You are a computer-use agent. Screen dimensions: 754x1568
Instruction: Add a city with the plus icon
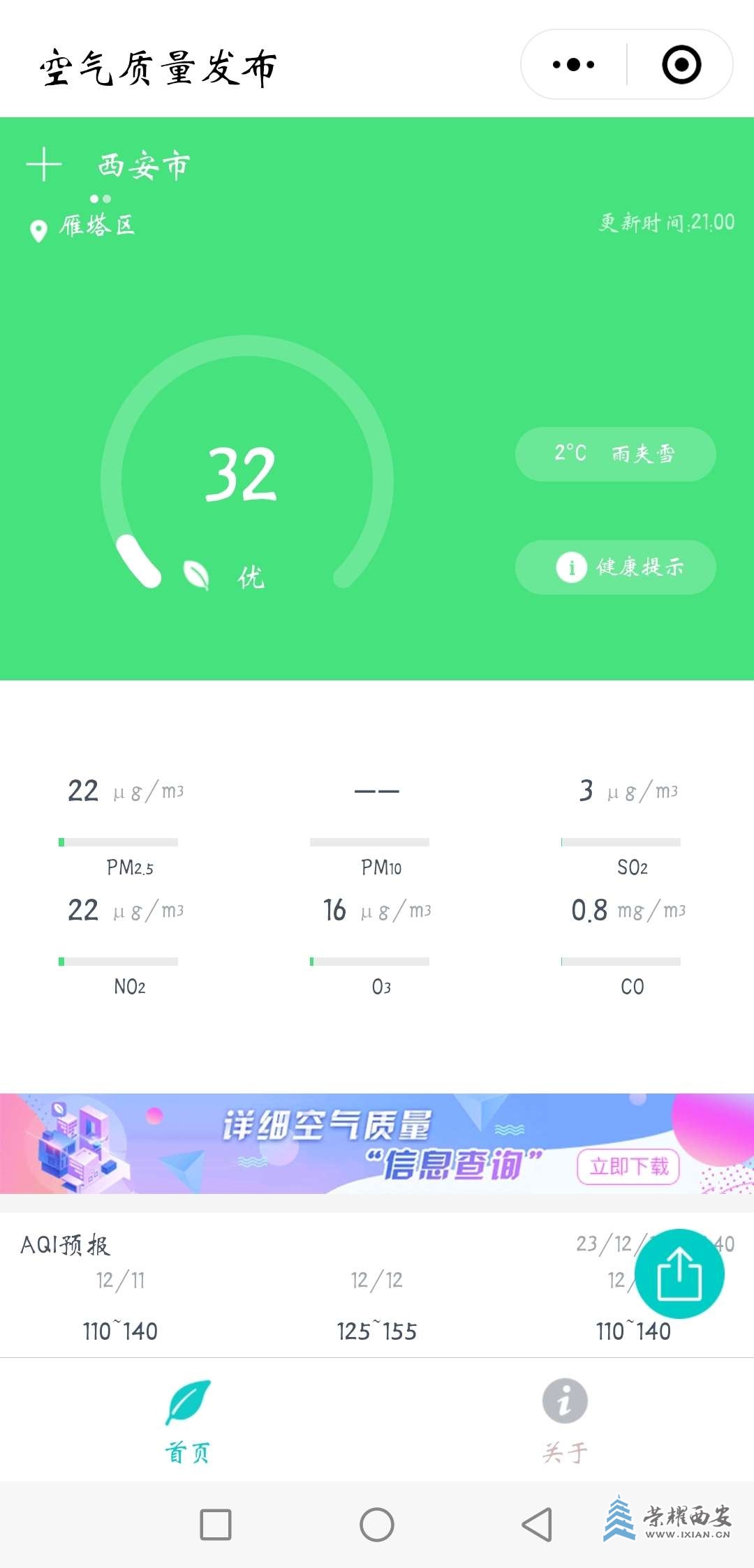point(44,165)
